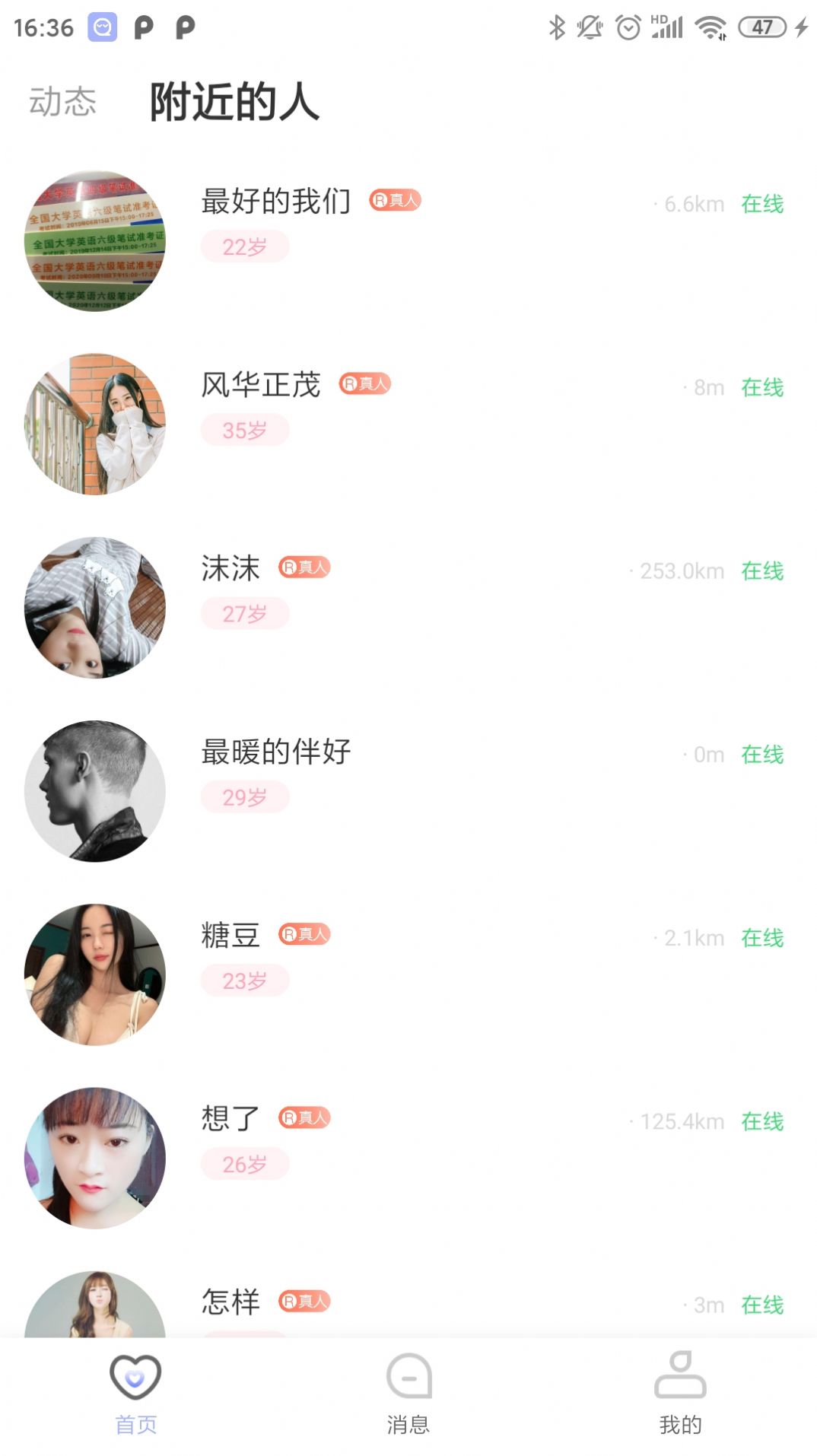Viewport: 817px width, 1456px height.
Task: Click the 22岁 age tag under 最好的我们
Action: pyautogui.click(x=244, y=246)
